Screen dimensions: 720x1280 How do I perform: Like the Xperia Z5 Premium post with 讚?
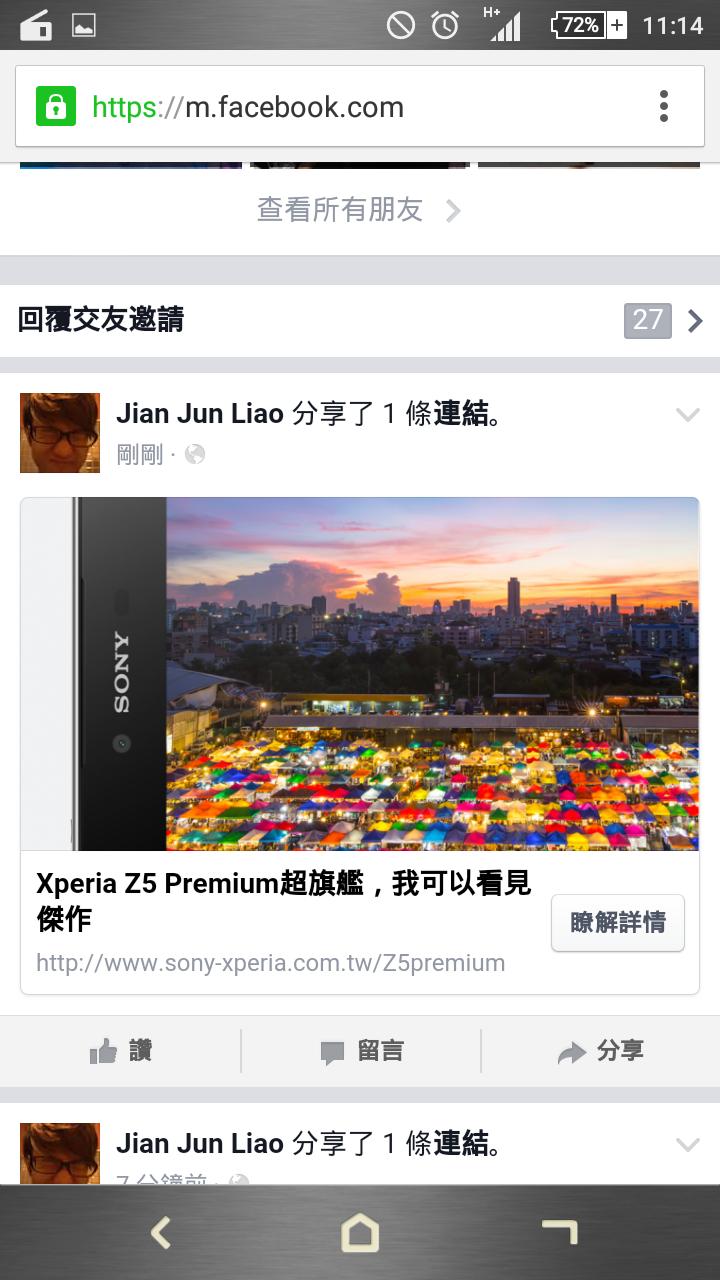click(x=120, y=1051)
